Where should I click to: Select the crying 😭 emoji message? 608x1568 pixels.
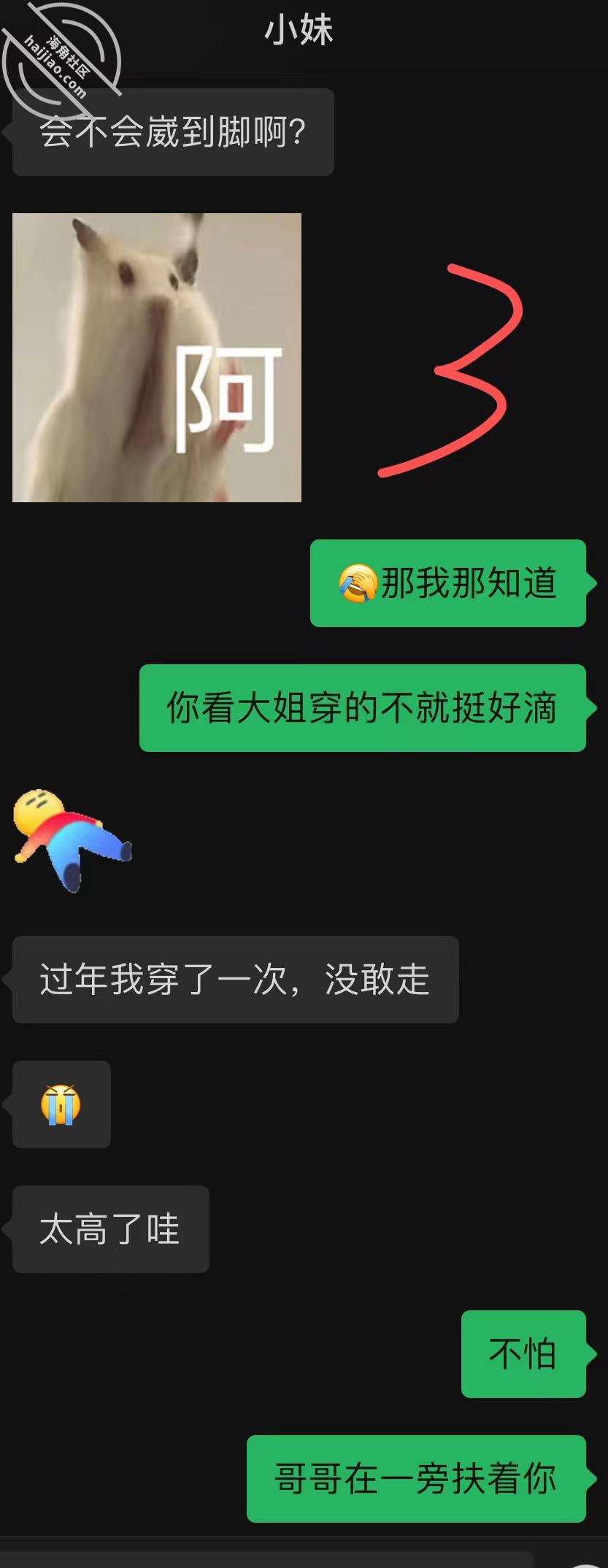(x=61, y=1106)
